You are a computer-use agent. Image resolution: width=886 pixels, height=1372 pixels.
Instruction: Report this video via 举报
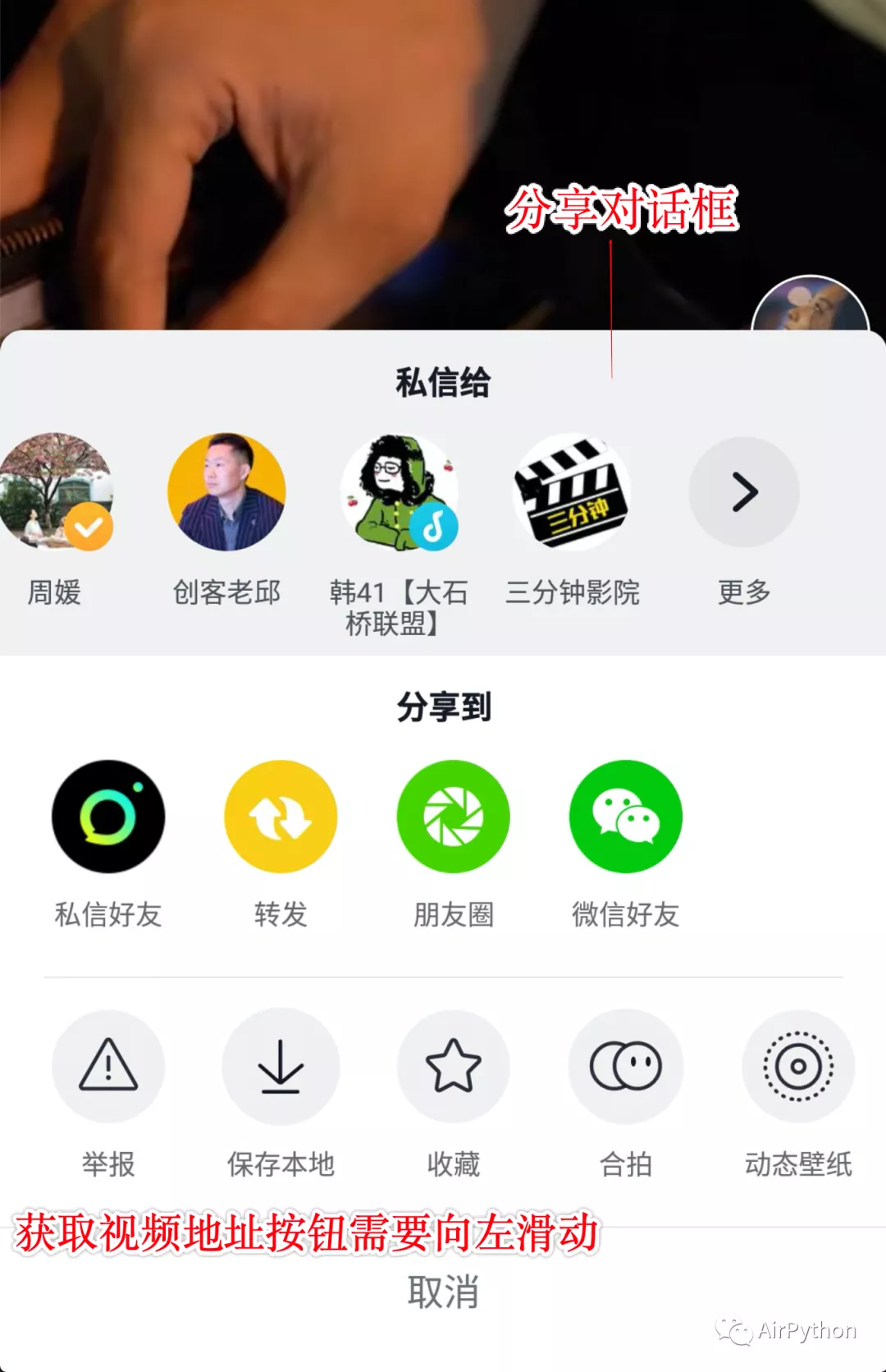[108, 1066]
